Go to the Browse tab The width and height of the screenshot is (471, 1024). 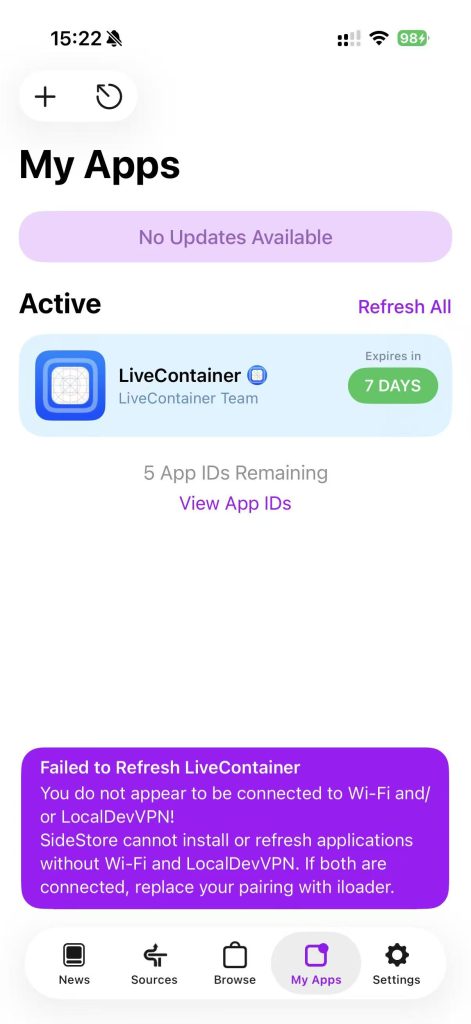coord(235,965)
